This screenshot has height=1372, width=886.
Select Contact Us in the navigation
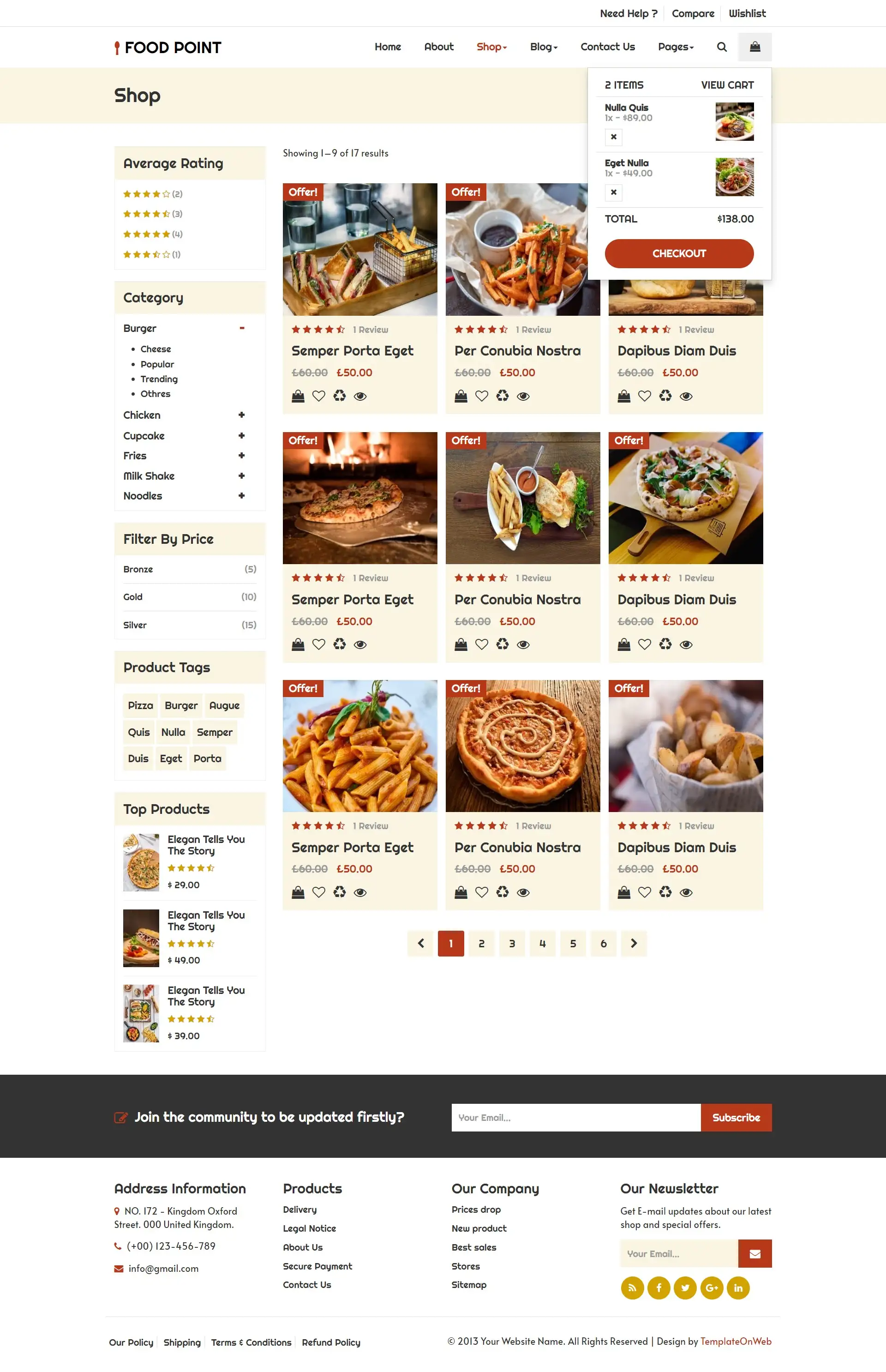pos(608,47)
